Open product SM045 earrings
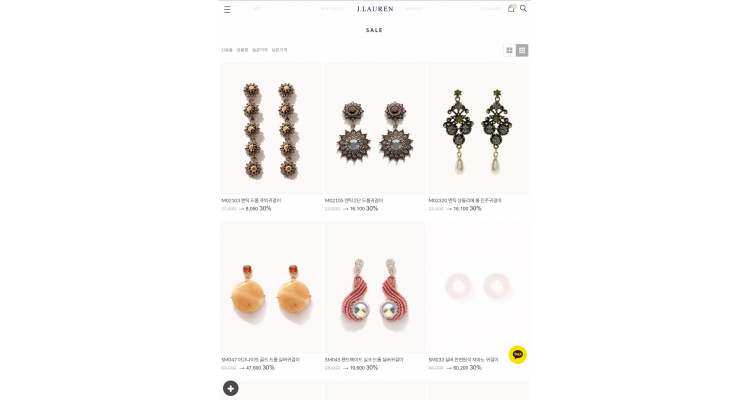Viewport: 750px width, 400px height. 375,287
